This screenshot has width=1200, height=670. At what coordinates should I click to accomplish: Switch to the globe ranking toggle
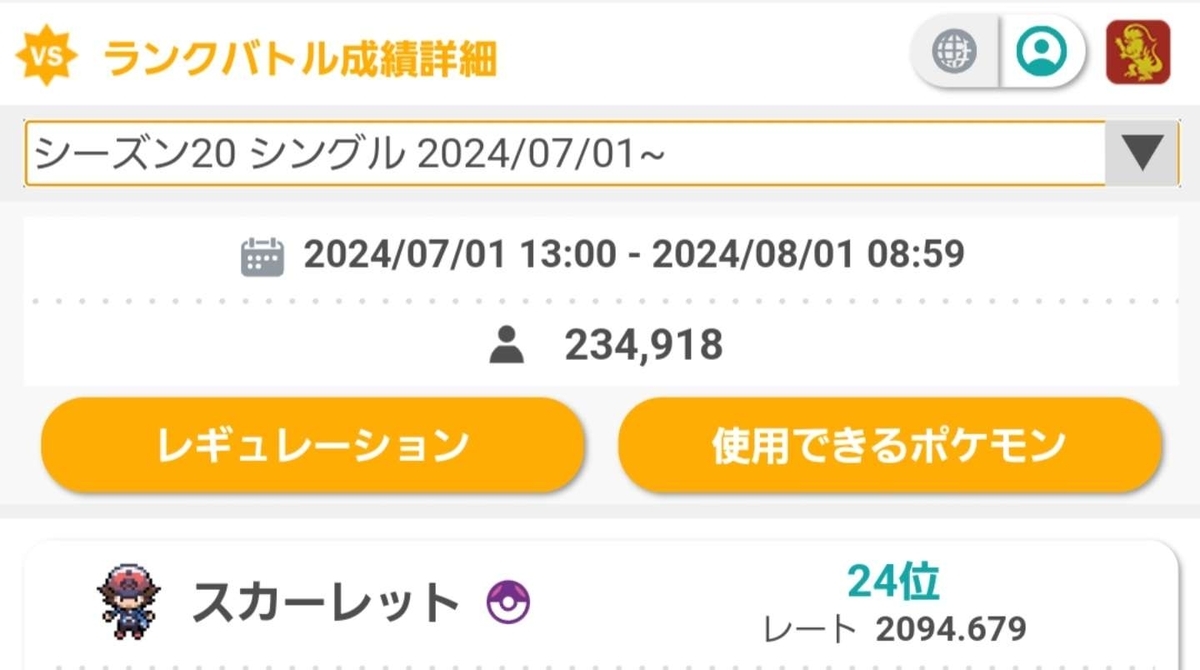click(x=954, y=50)
